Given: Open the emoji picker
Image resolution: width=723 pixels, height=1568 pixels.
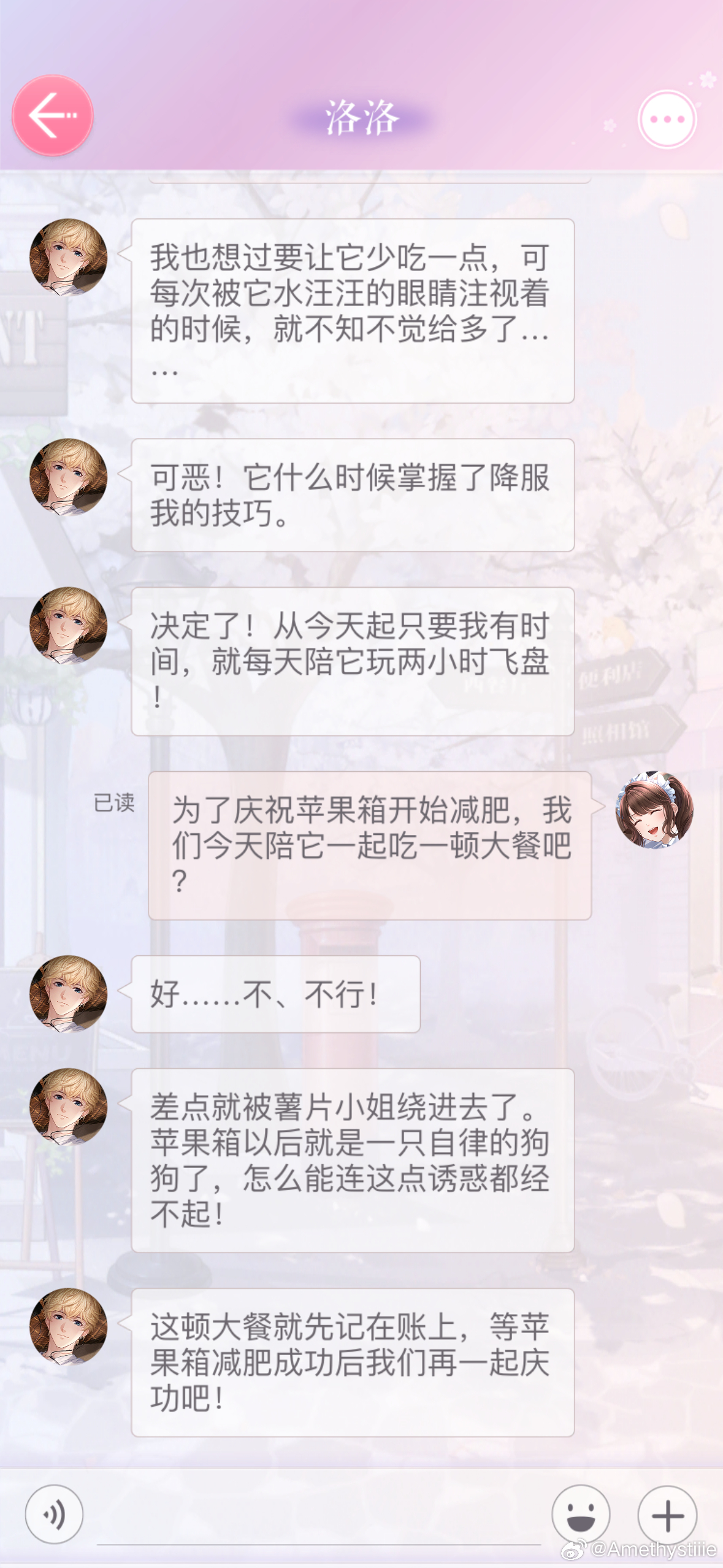Looking at the screenshot, I should point(581,1514).
